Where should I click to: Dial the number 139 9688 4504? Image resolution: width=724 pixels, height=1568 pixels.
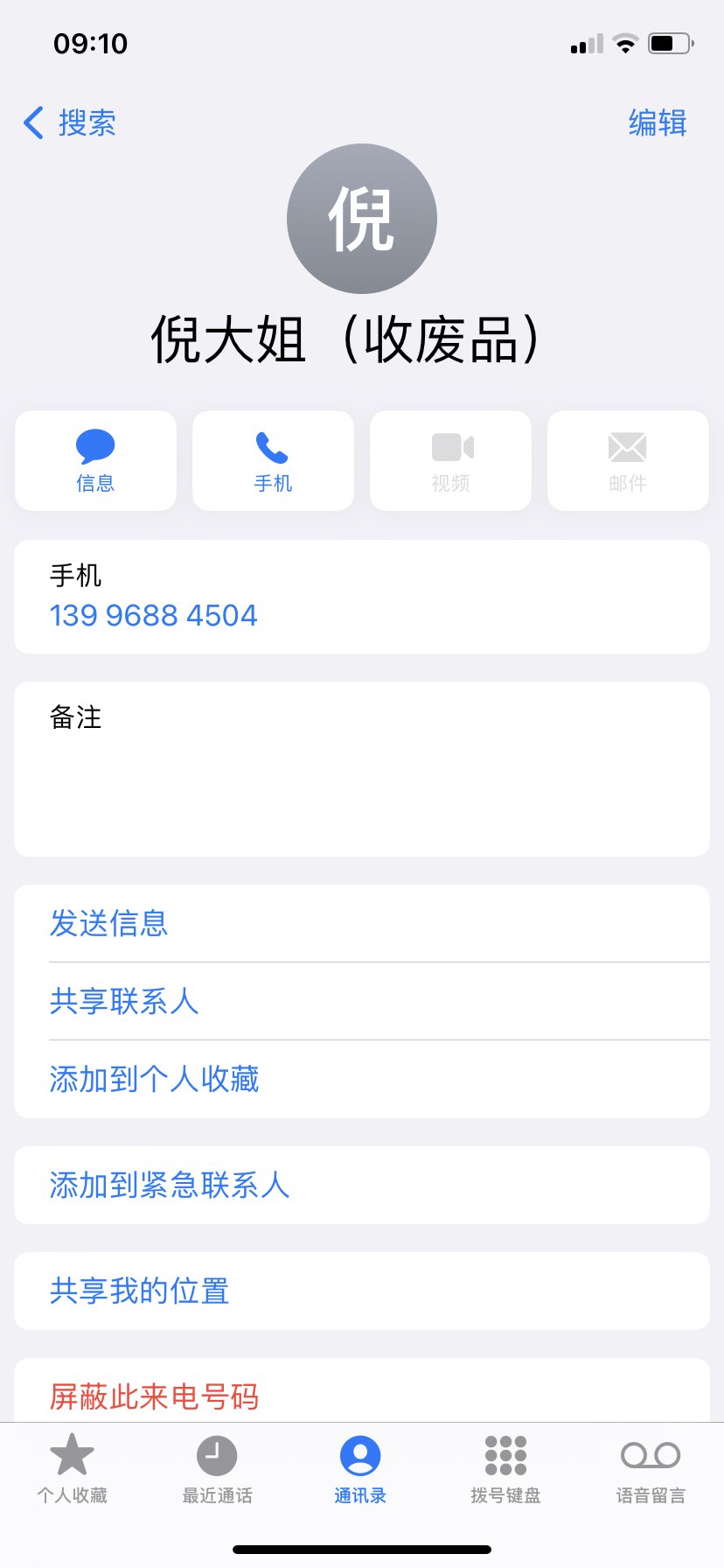154,615
